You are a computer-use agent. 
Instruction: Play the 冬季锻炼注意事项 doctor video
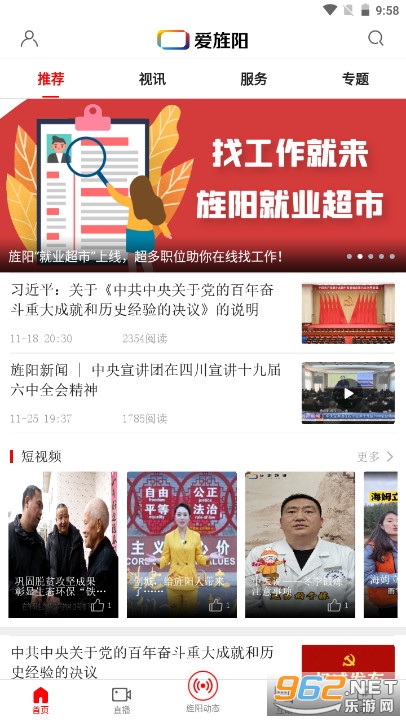pos(300,544)
